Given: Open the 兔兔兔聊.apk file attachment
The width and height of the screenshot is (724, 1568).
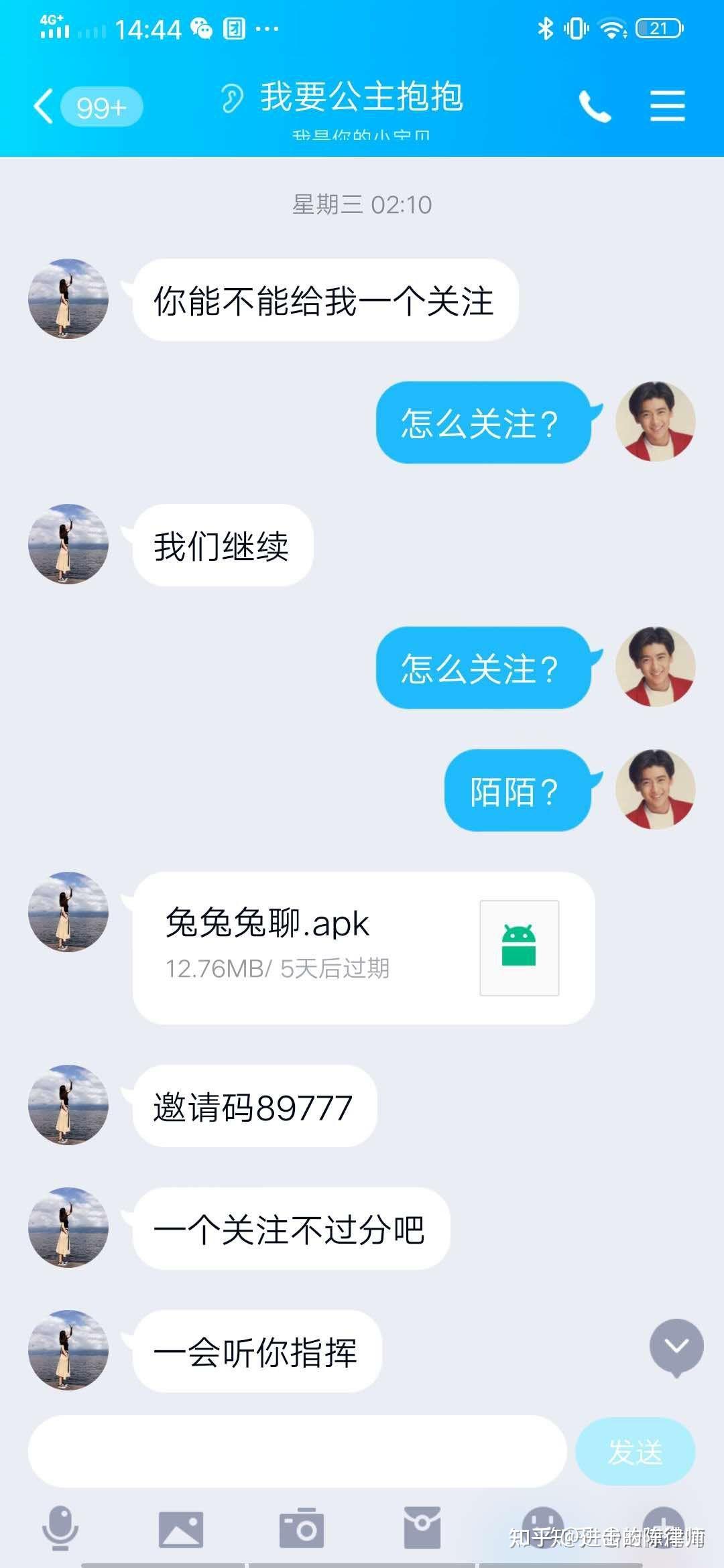Looking at the screenshot, I should click(x=364, y=948).
